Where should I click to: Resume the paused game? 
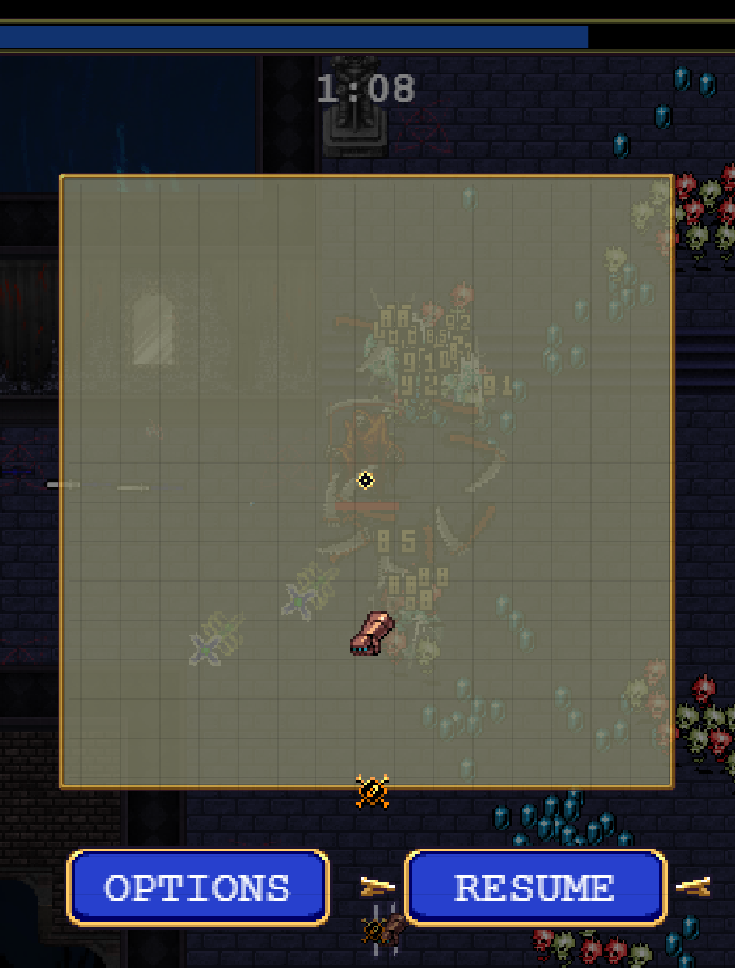click(x=535, y=888)
